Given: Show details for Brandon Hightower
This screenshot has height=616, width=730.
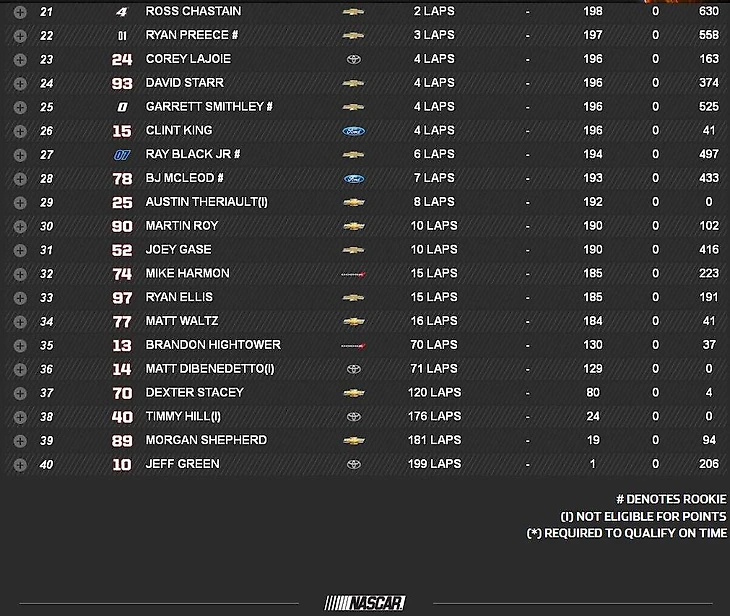Looking at the screenshot, I should 19,345.
